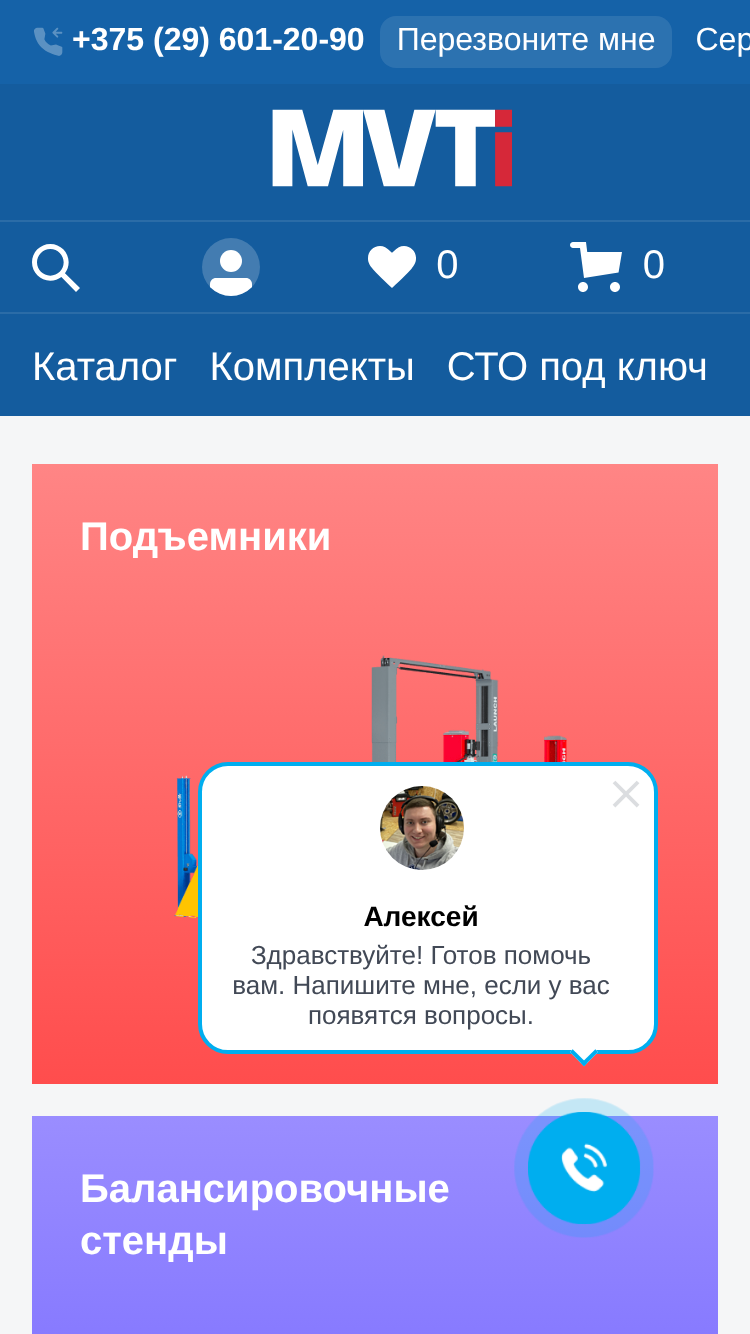The height and width of the screenshot is (1334, 750).
Task: Tap the floating call-back phone button
Action: (x=584, y=1168)
